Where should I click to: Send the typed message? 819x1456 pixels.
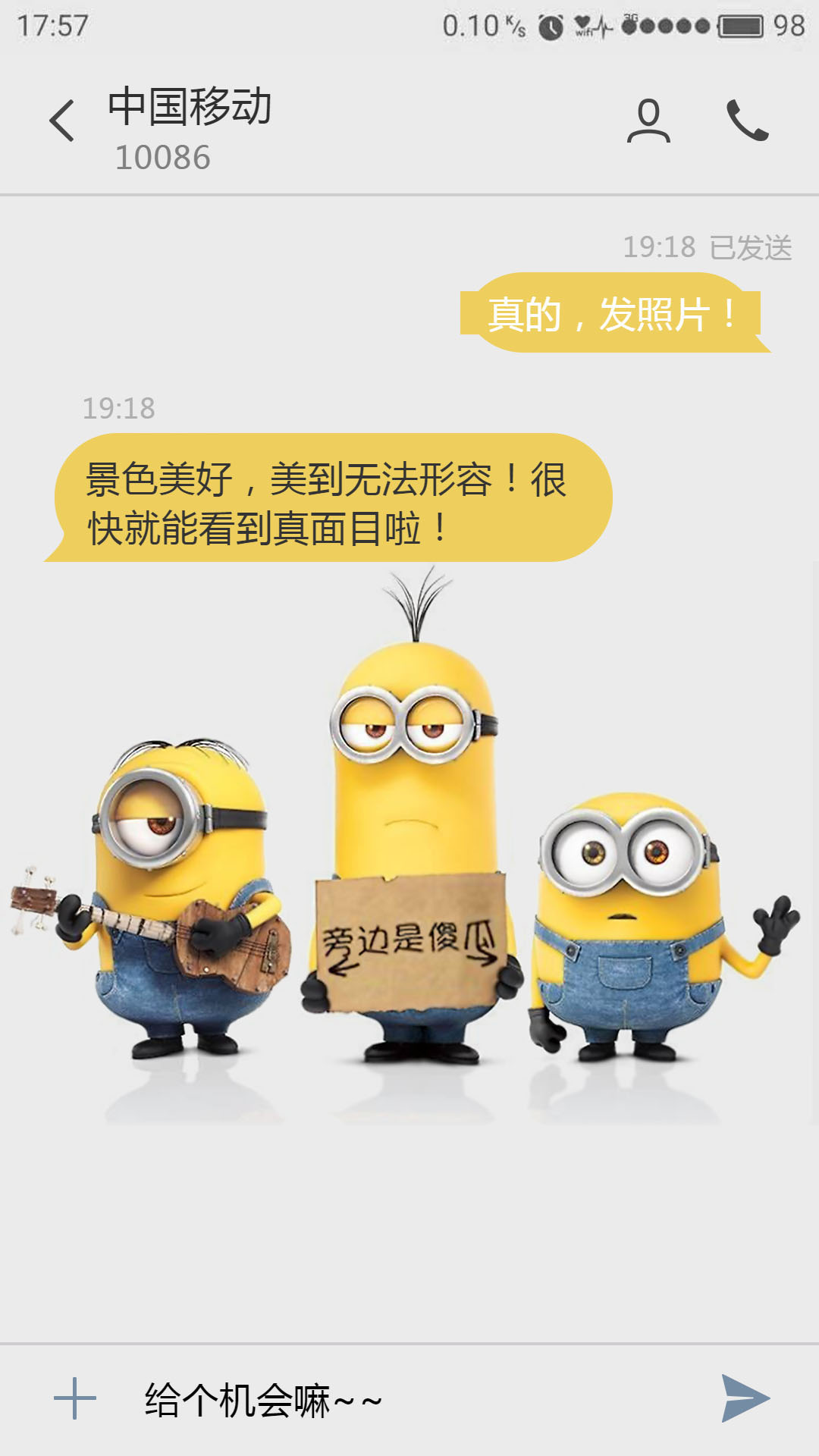click(745, 1398)
